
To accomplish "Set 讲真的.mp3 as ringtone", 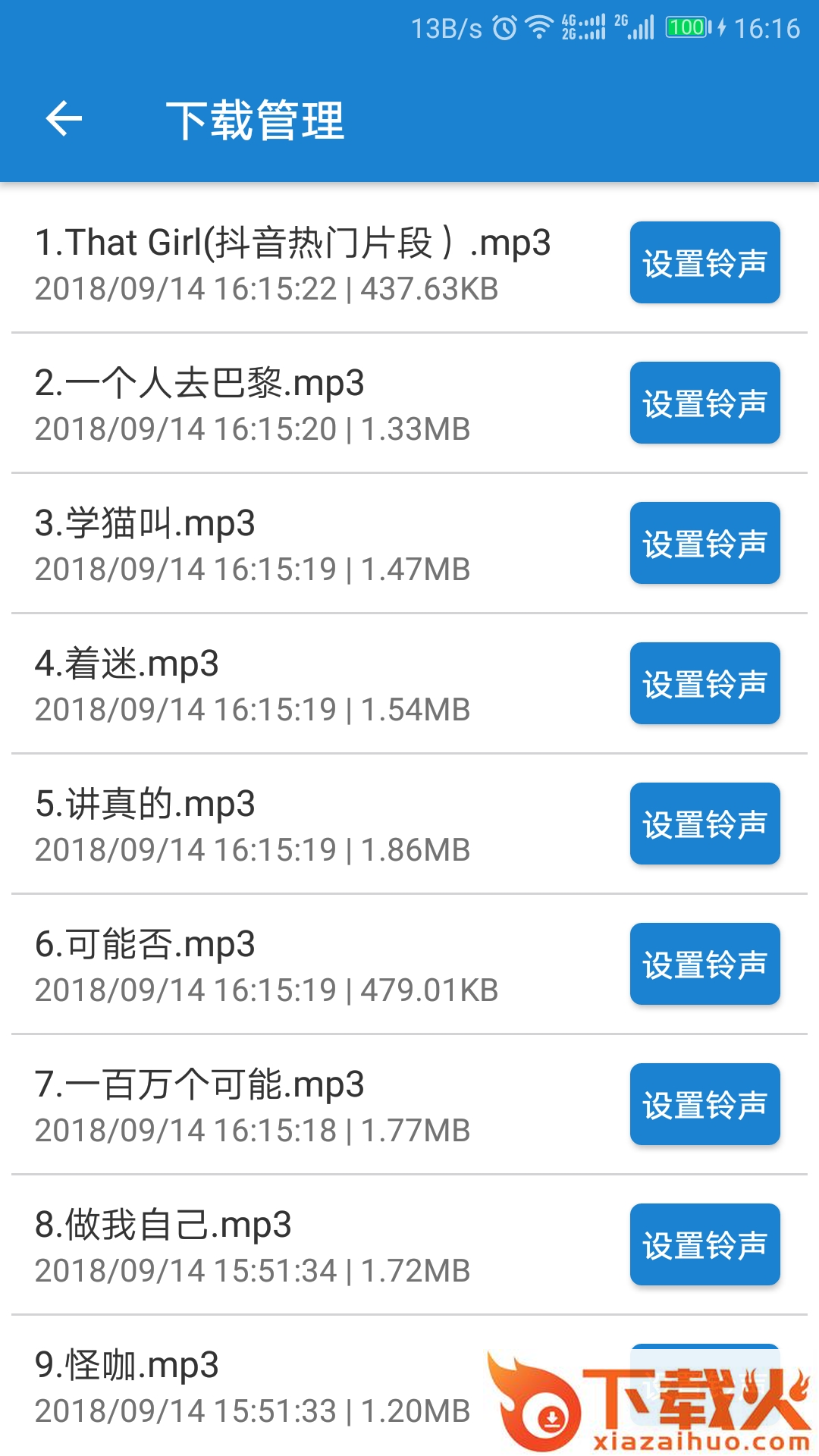I will point(705,824).
